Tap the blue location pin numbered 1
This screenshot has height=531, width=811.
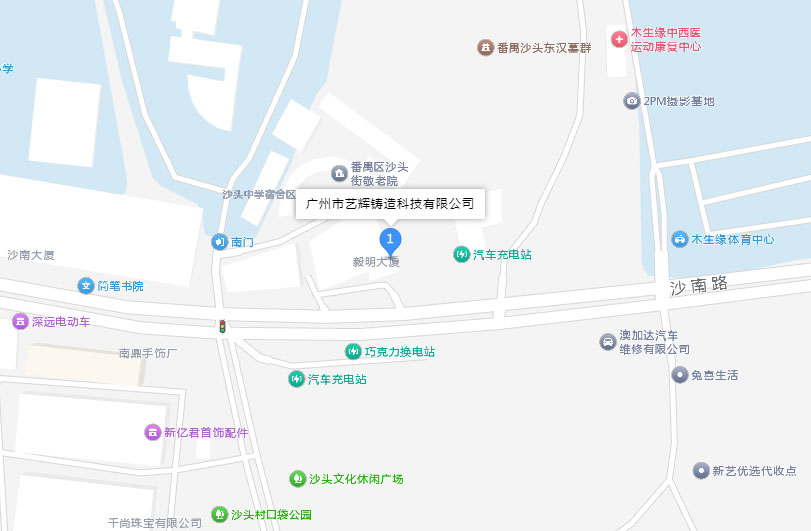[391, 240]
